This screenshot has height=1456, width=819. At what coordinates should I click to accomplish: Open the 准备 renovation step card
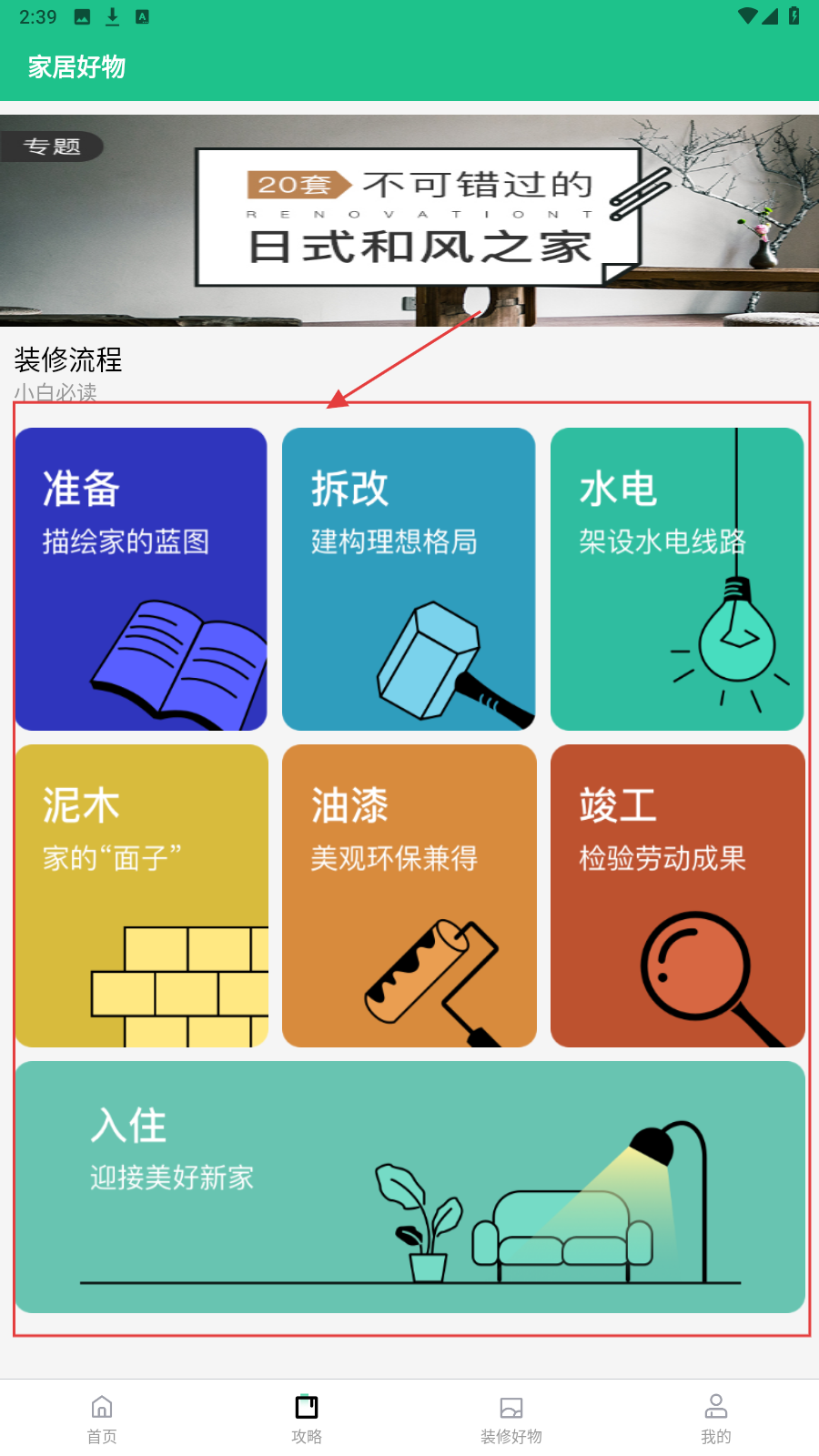coord(141,579)
